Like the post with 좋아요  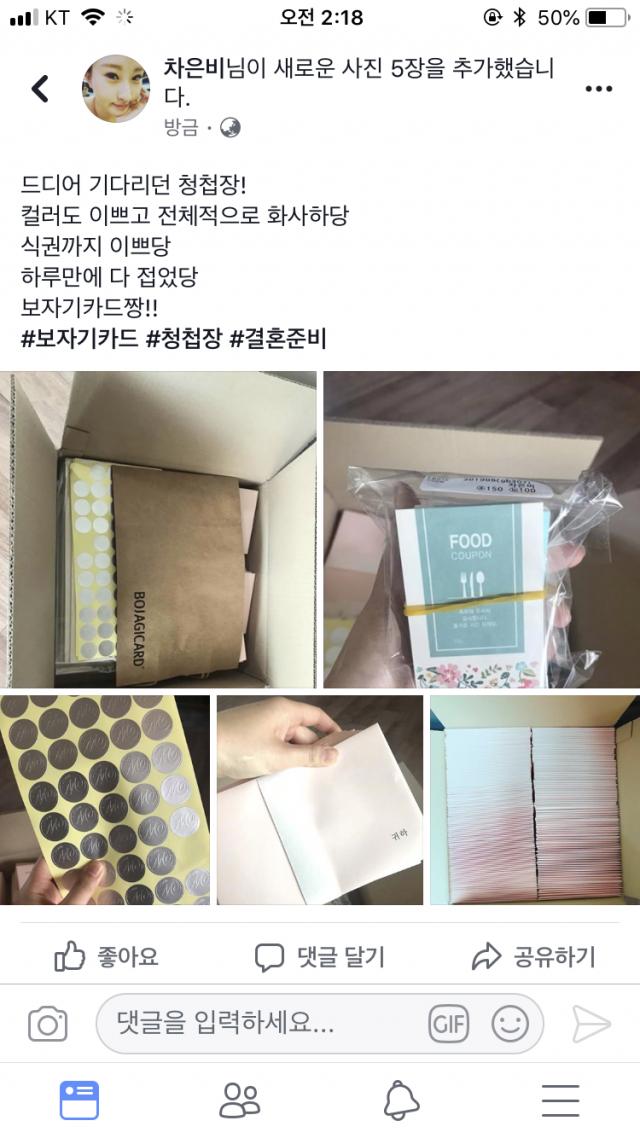106,957
